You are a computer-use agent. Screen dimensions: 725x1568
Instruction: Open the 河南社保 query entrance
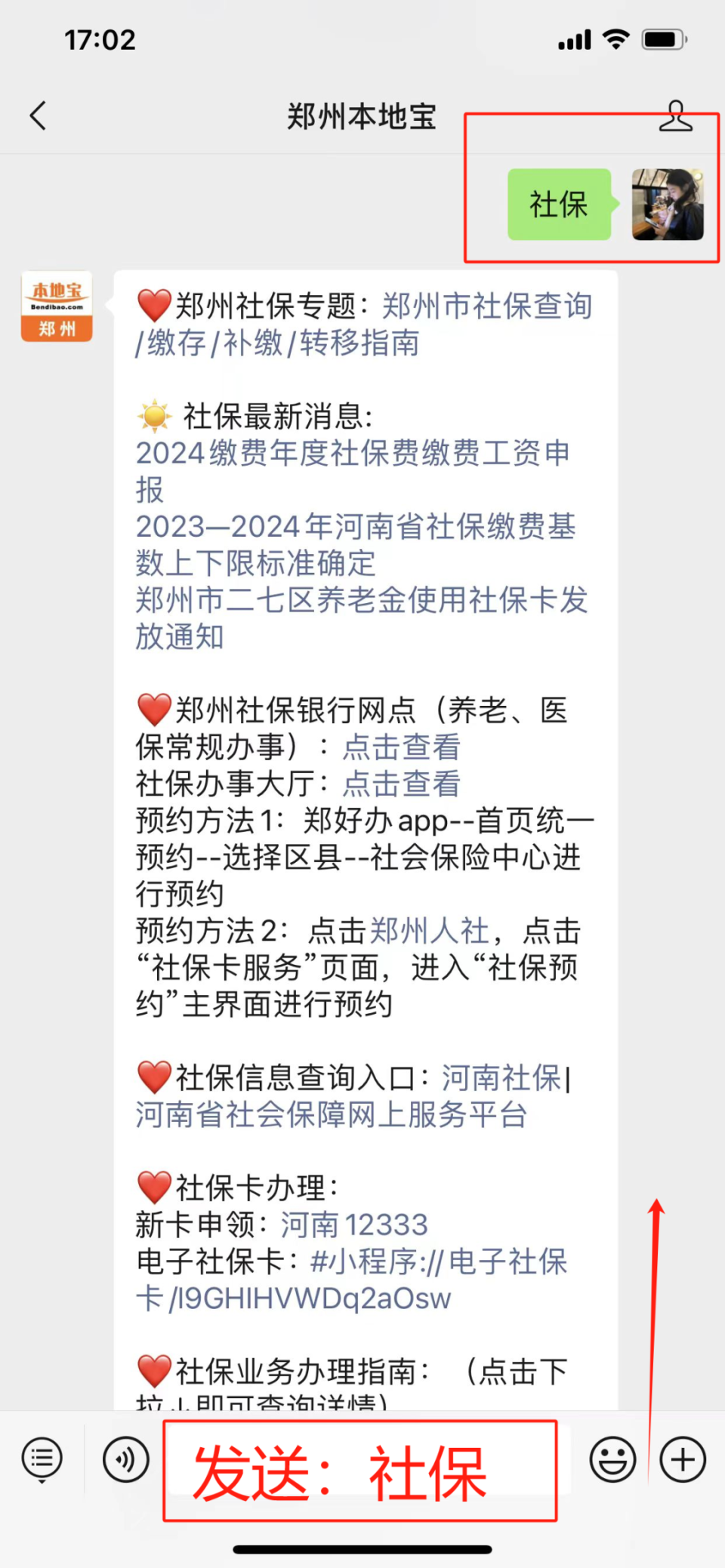click(498, 1078)
